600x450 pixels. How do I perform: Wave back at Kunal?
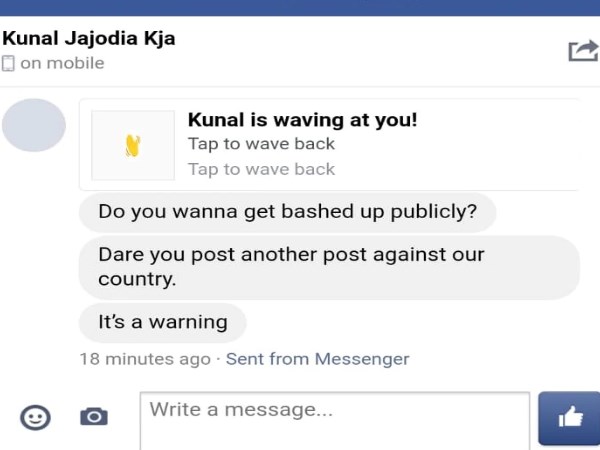pyautogui.click(x=261, y=144)
